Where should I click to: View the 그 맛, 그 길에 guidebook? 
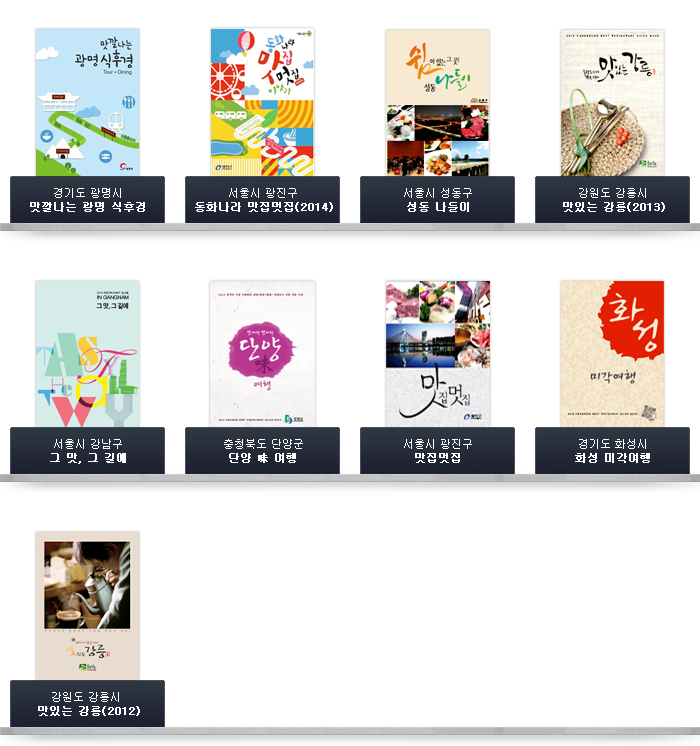pos(87,354)
